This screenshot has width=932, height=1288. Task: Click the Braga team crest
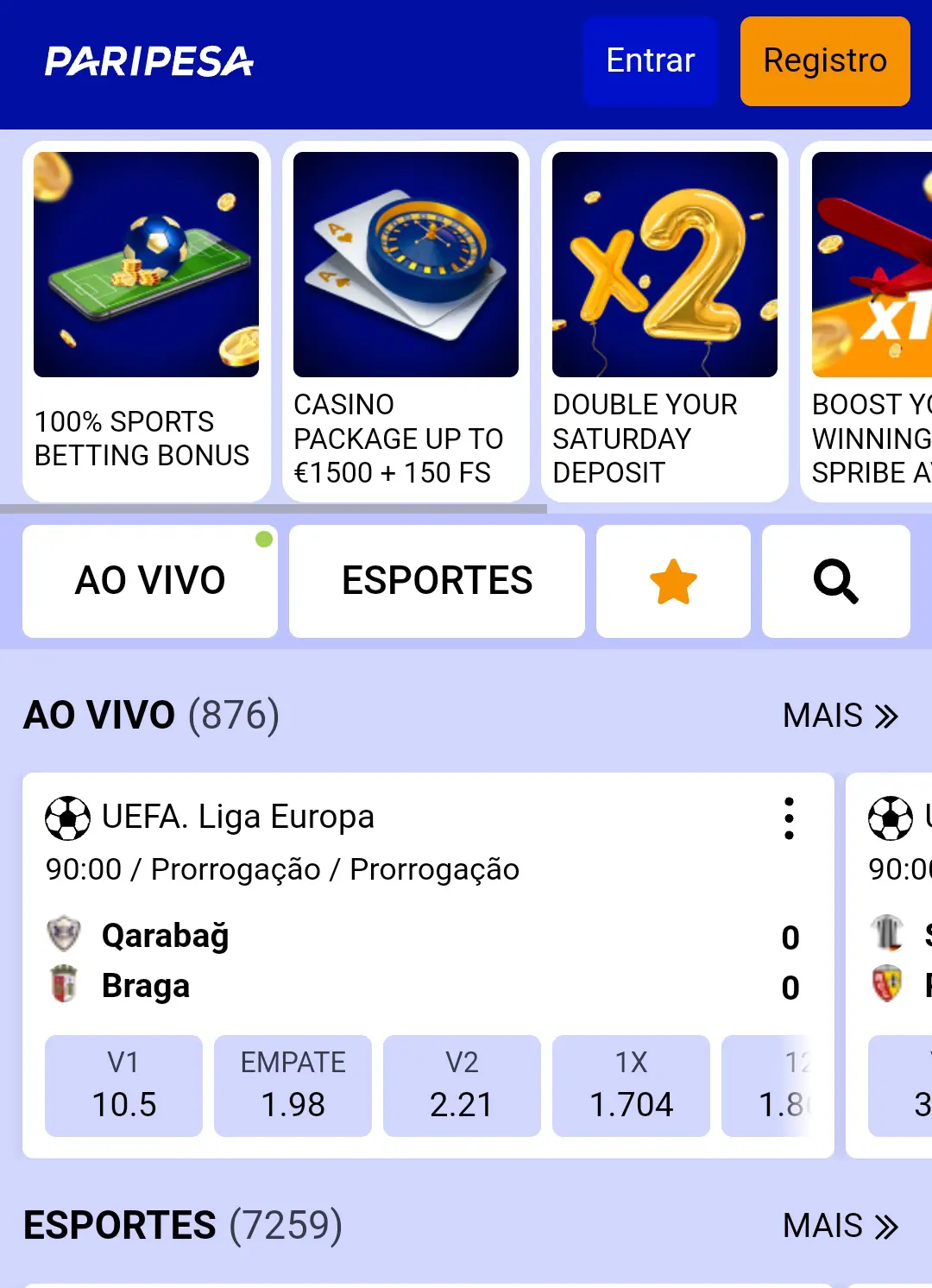pyautogui.click(x=62, y=984)
